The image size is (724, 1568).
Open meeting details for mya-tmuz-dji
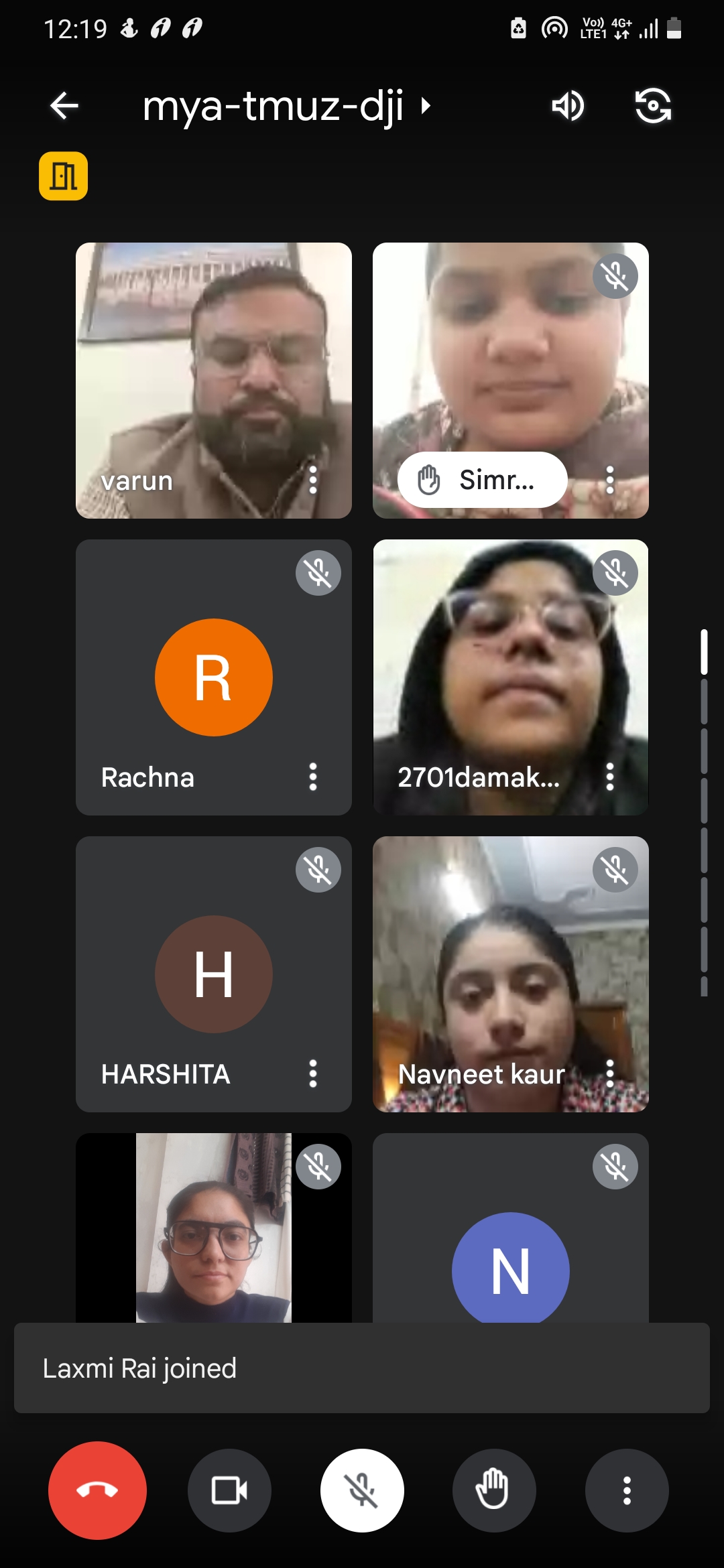coord(286,106)
